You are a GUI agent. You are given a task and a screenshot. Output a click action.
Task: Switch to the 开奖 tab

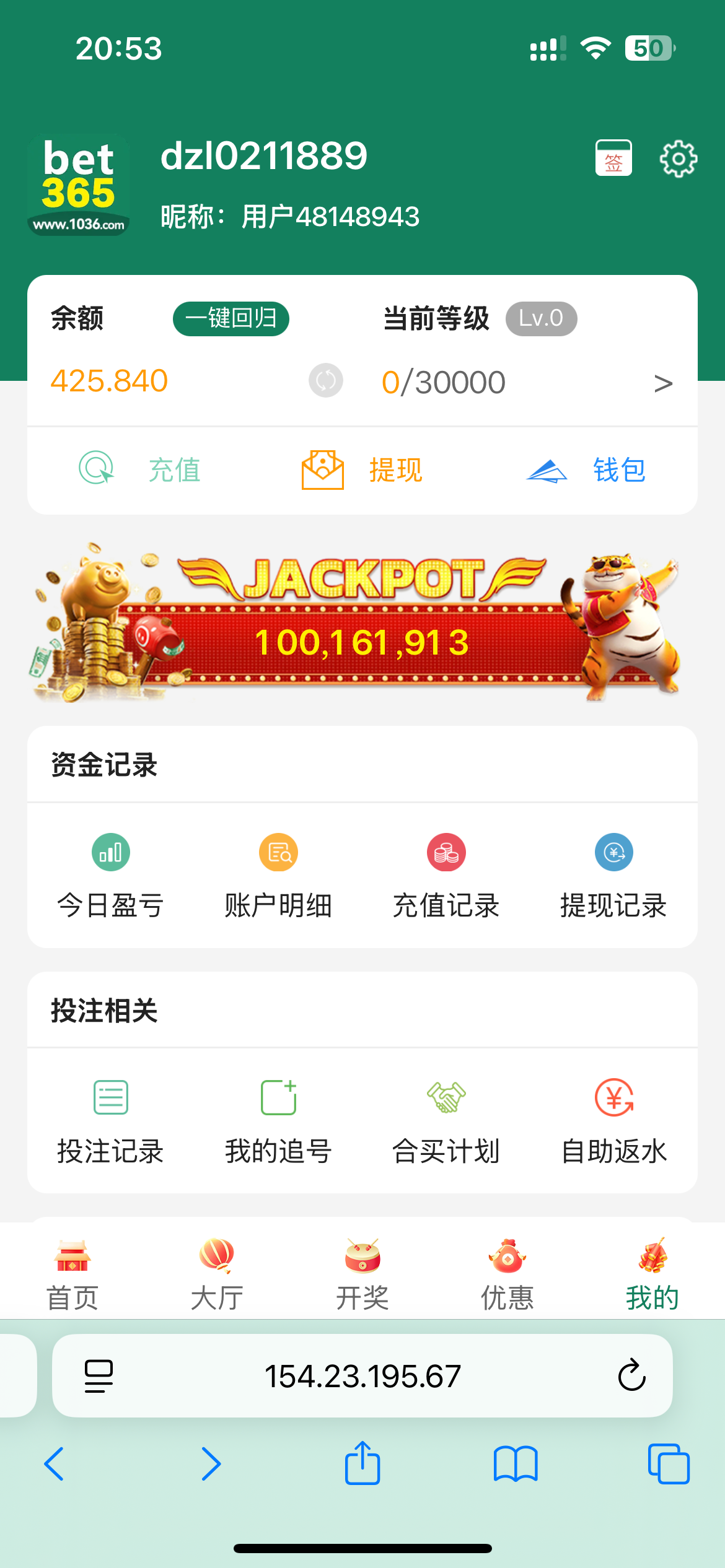click(x=362, y=1274)
